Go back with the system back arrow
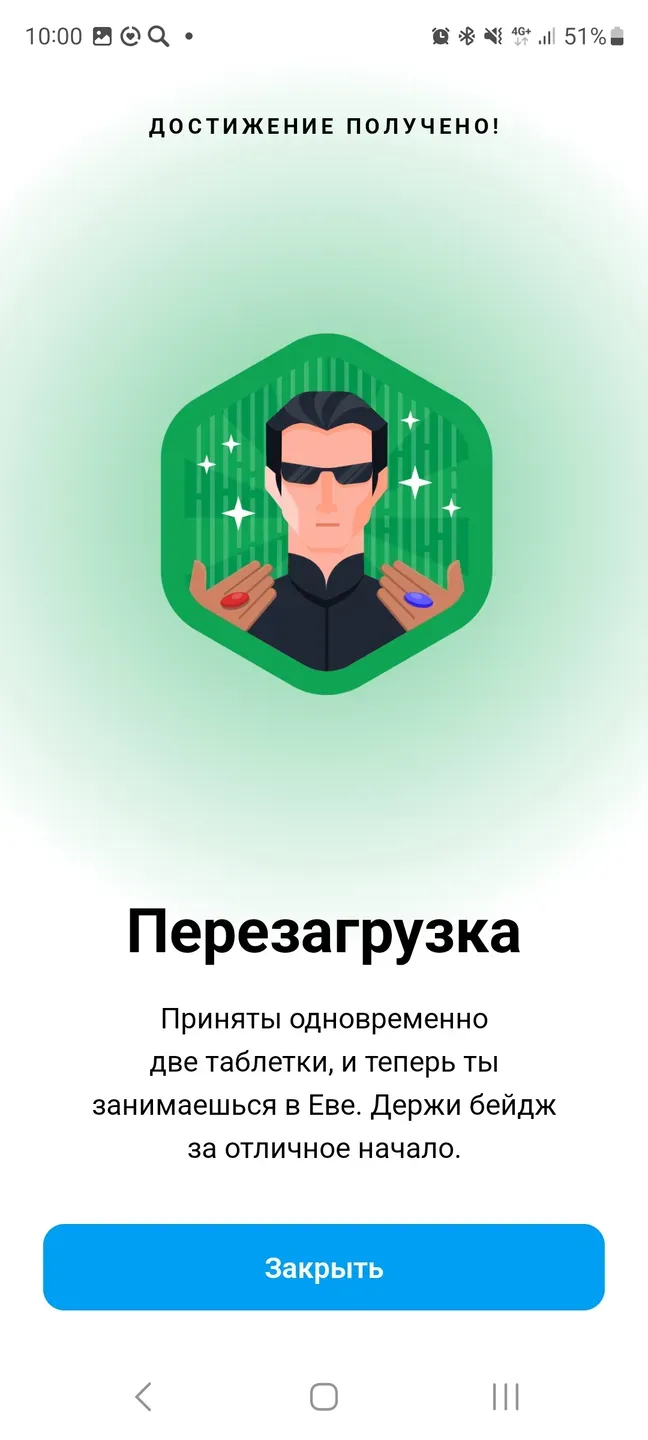Screen dimensions: 648x1440 point(143,1396)
